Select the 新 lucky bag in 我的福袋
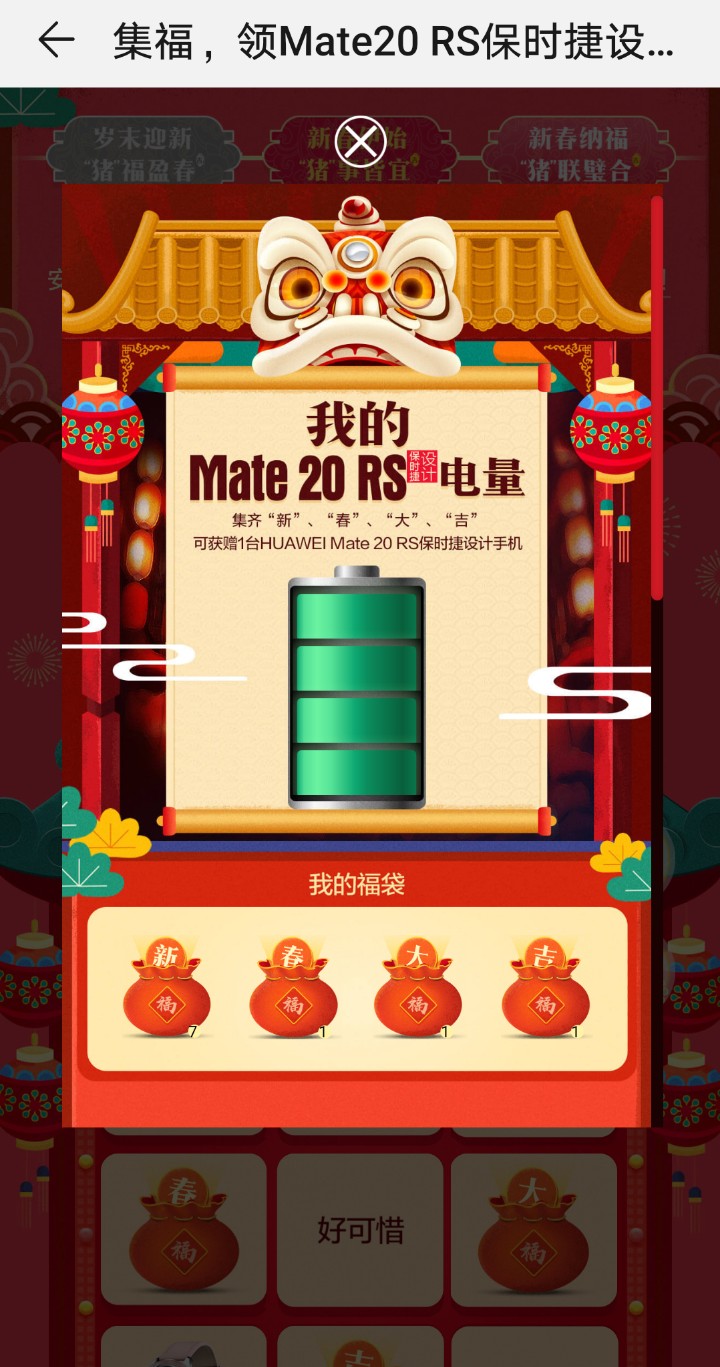Viewport: 720px width, 1367px height. 166,985
